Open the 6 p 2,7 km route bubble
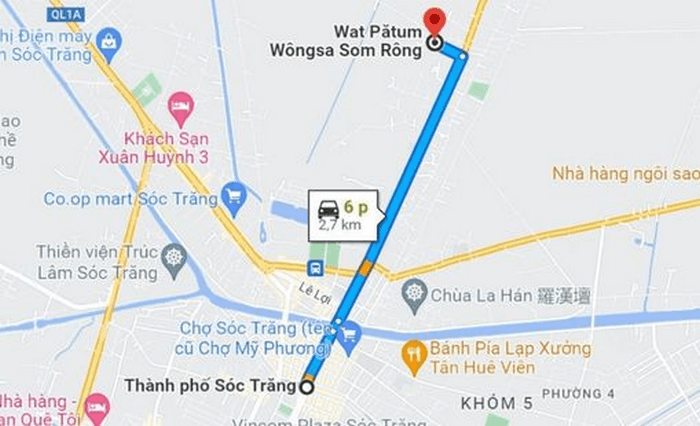 pyautogui.click(x=343, y=215)
